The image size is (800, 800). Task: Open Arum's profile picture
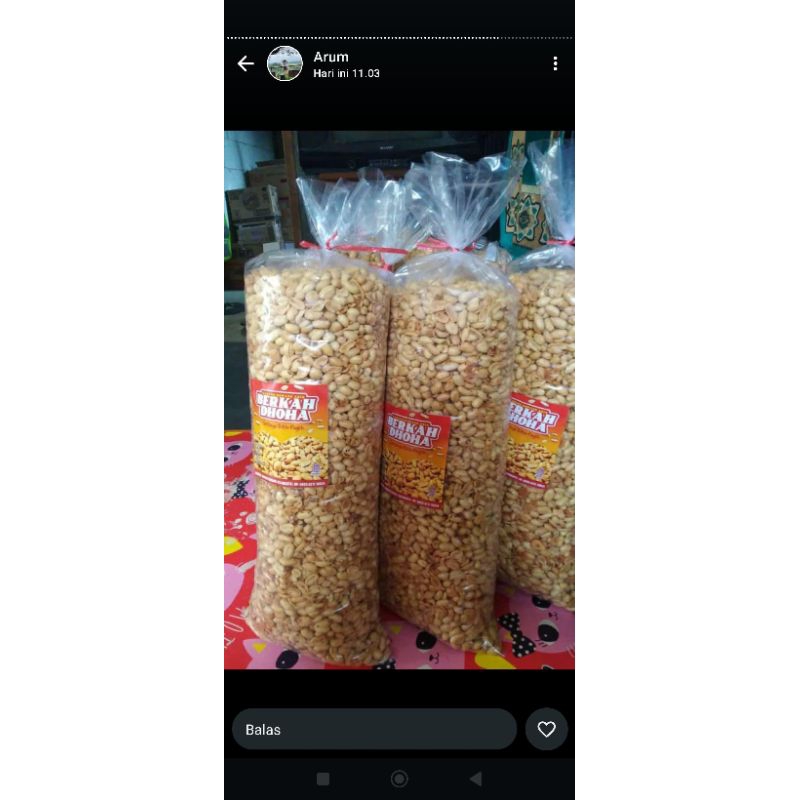(285, 64)
